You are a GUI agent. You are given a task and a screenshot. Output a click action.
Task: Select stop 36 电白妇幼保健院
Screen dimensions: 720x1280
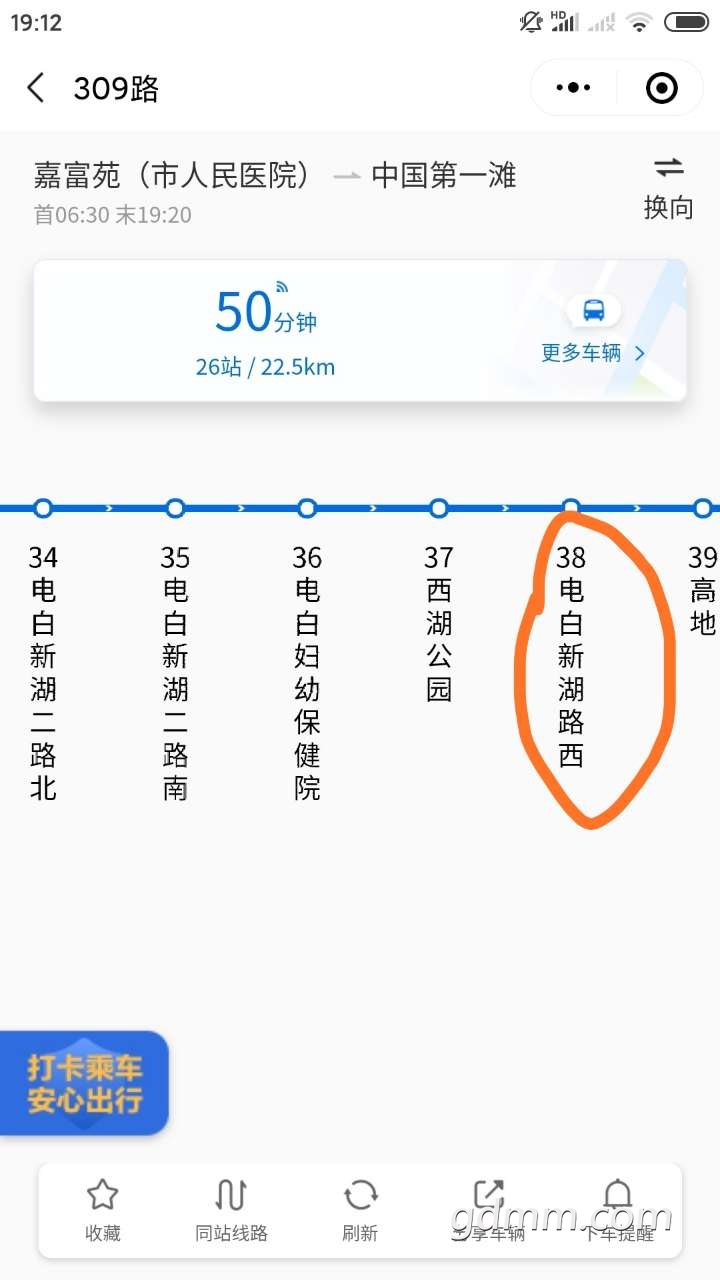click(307, 670)
